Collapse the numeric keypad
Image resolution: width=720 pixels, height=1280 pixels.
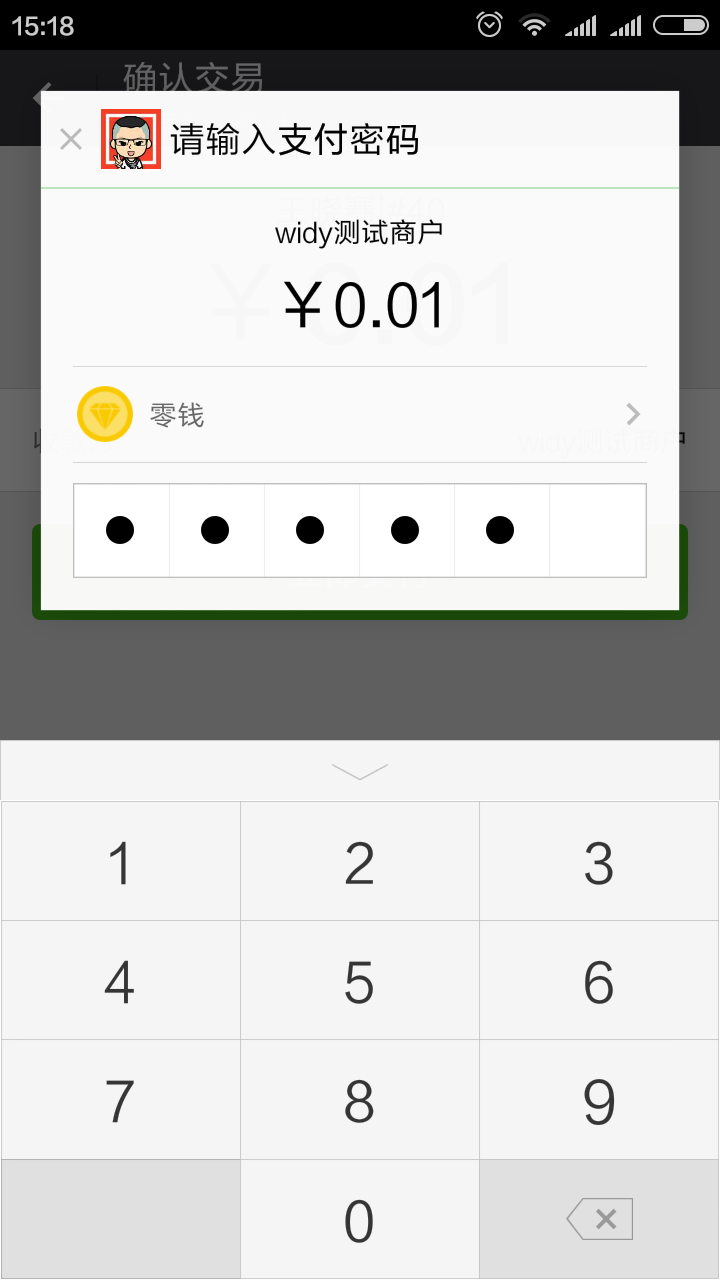click(x=360, y=771)
